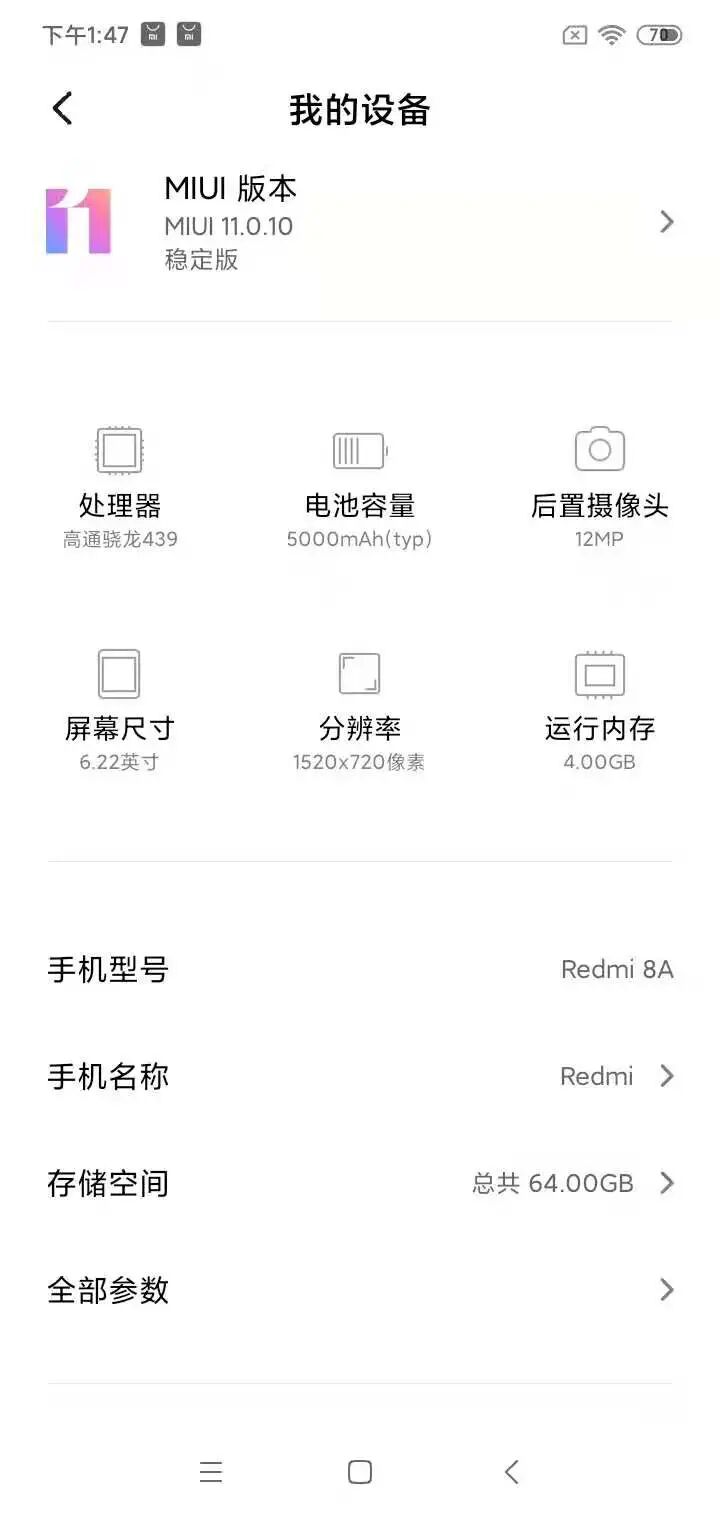Open MIUI 版本 details
The height and width of the screenshot is (1520, 720).
360,222
